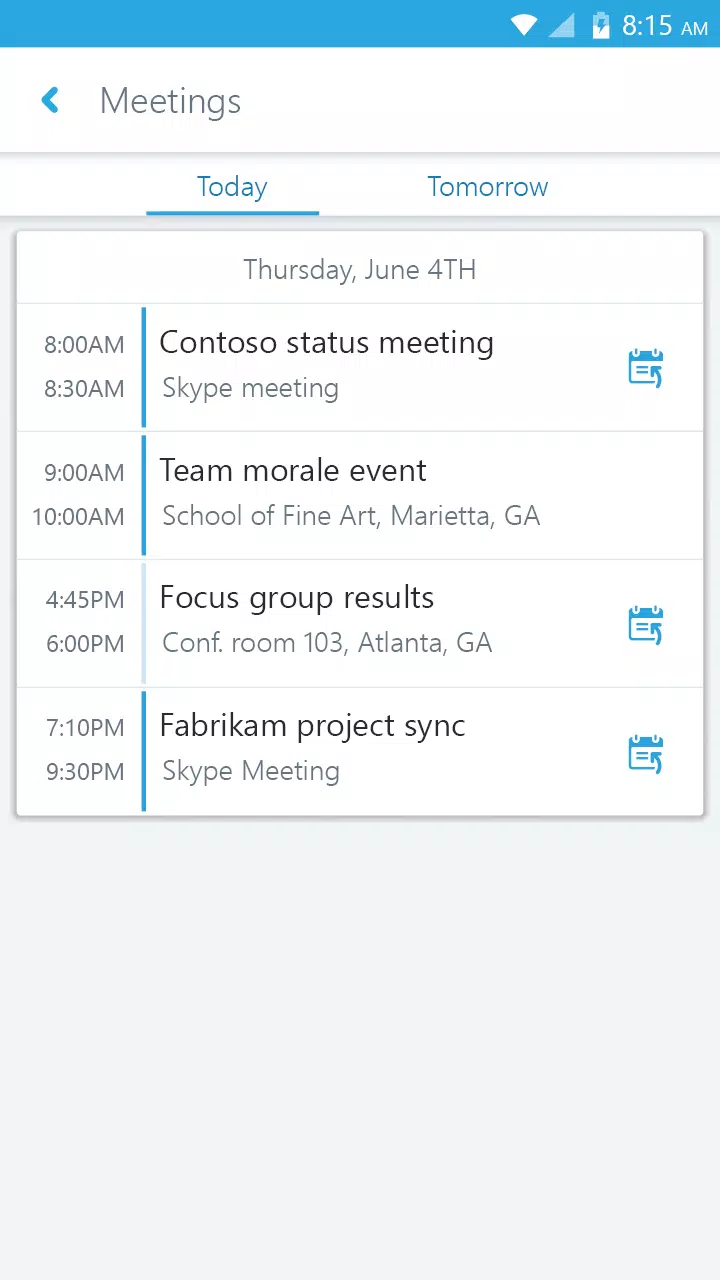The height and width of the screenshot is (1280, 720).
Task: Click the Skype meeting link under Contoso status meeting
Action: (x=250, y=388)
